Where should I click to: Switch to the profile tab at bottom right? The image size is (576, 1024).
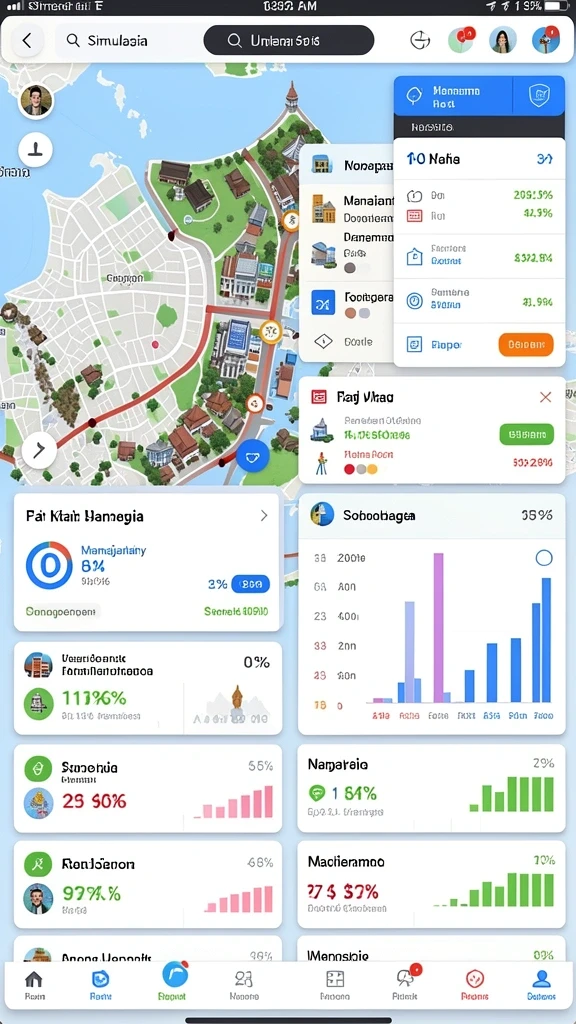[541, 985]
